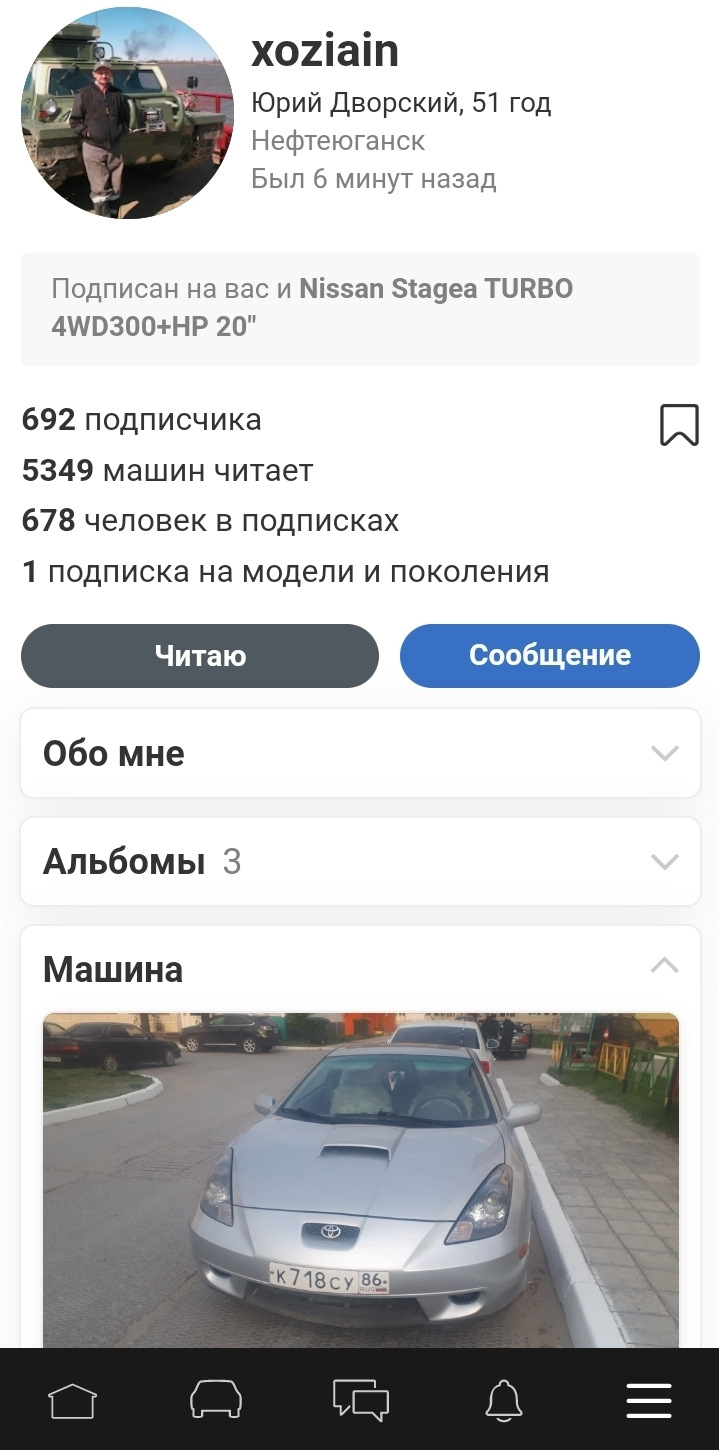719x1450 pixels.
Task: Show 678 человек в подписках
Action: click(x=210, y=521)
